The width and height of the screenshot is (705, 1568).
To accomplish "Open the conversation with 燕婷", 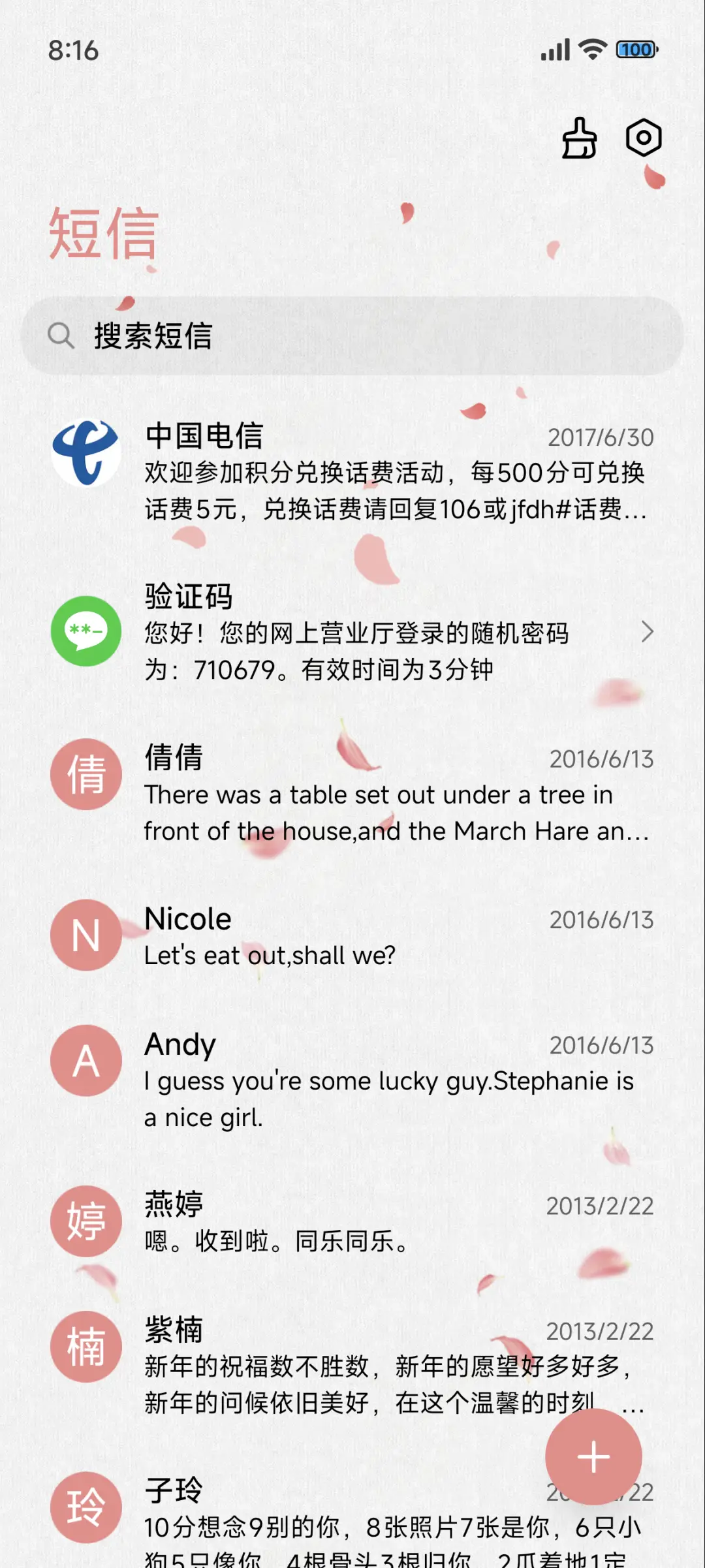I will (352, 1222).
